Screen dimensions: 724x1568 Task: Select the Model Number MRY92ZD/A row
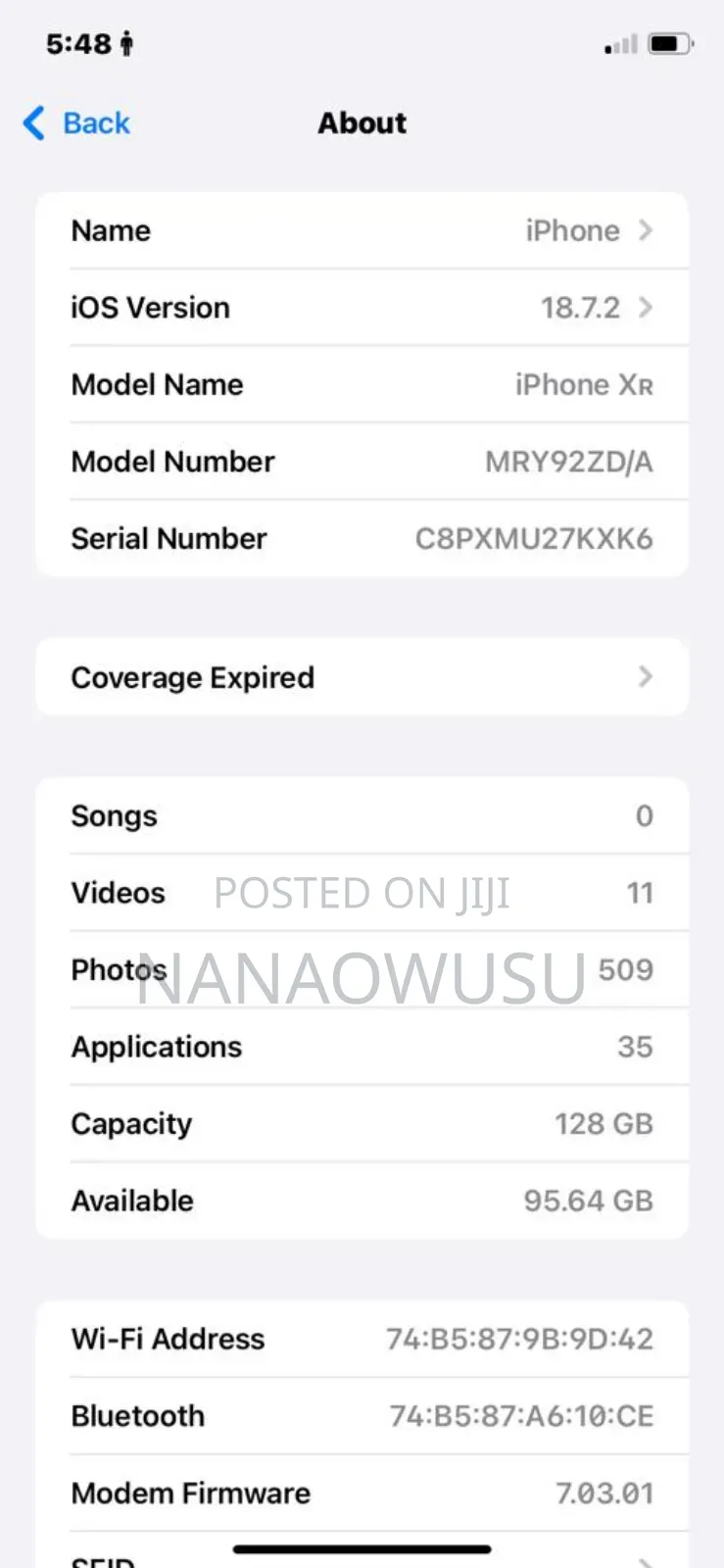click(x=362, y=462)
